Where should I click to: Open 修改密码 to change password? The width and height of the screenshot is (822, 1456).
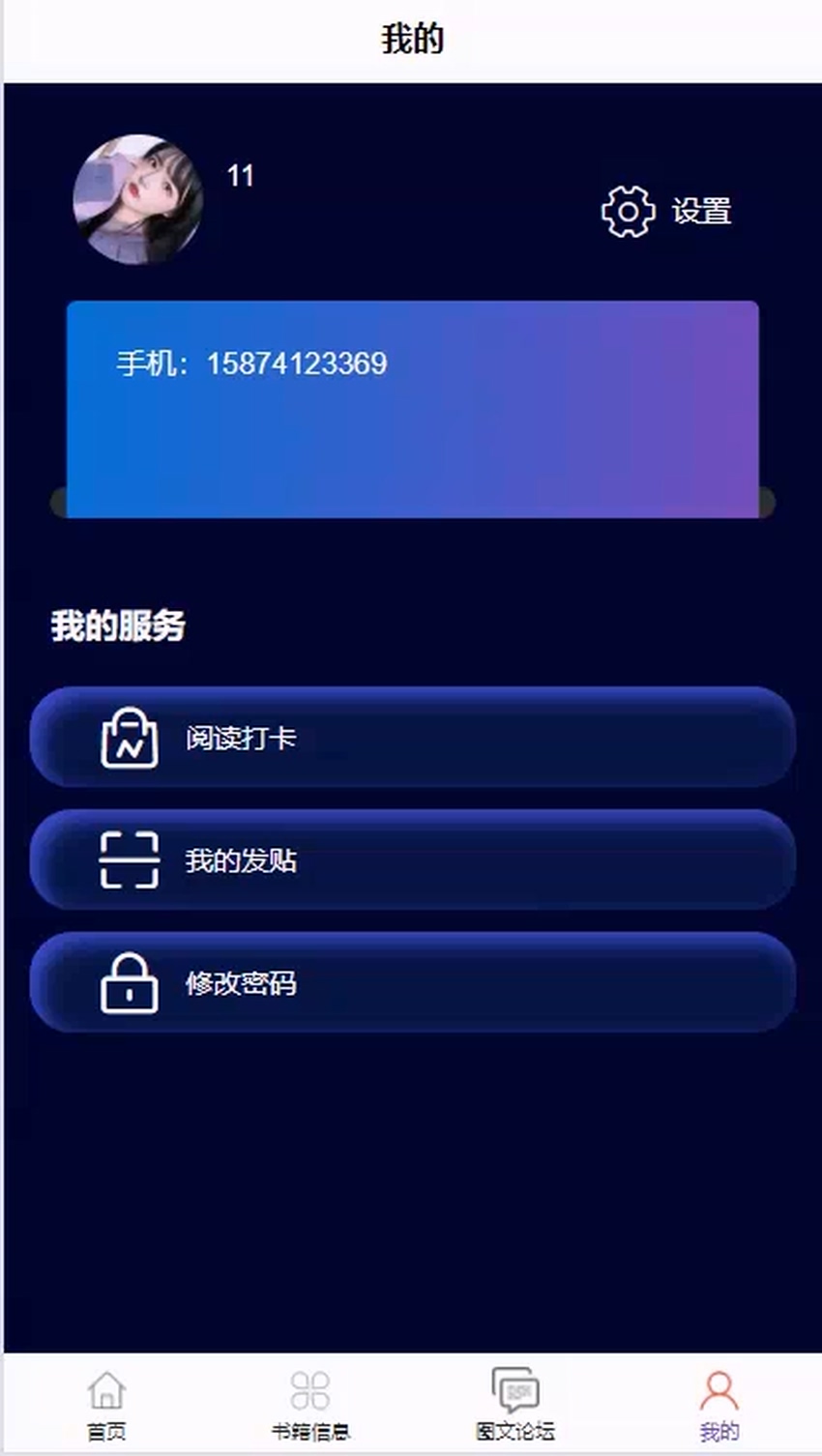pyautogui.click(x=413, y=983)
